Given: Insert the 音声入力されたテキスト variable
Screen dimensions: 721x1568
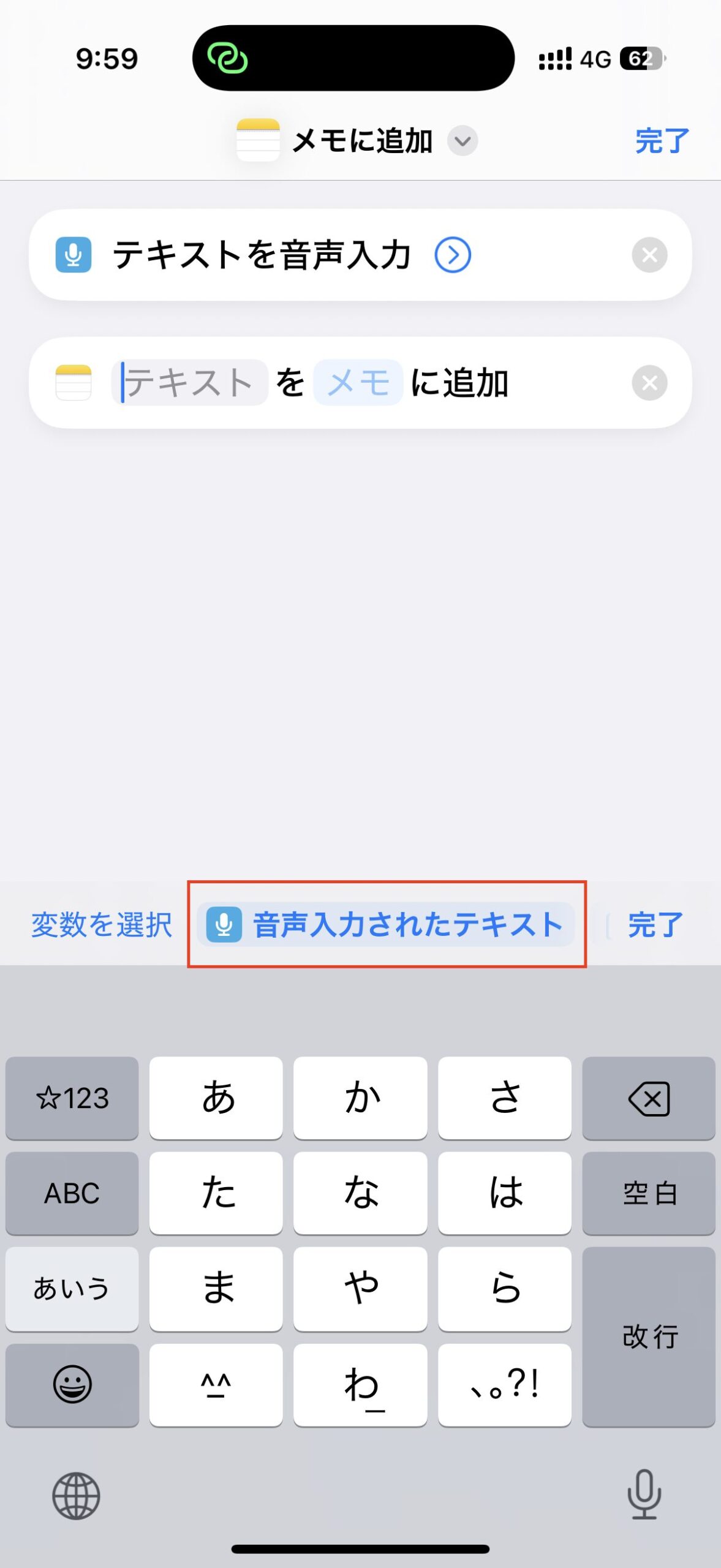Looking at the screenshot, I should point(386,924).
